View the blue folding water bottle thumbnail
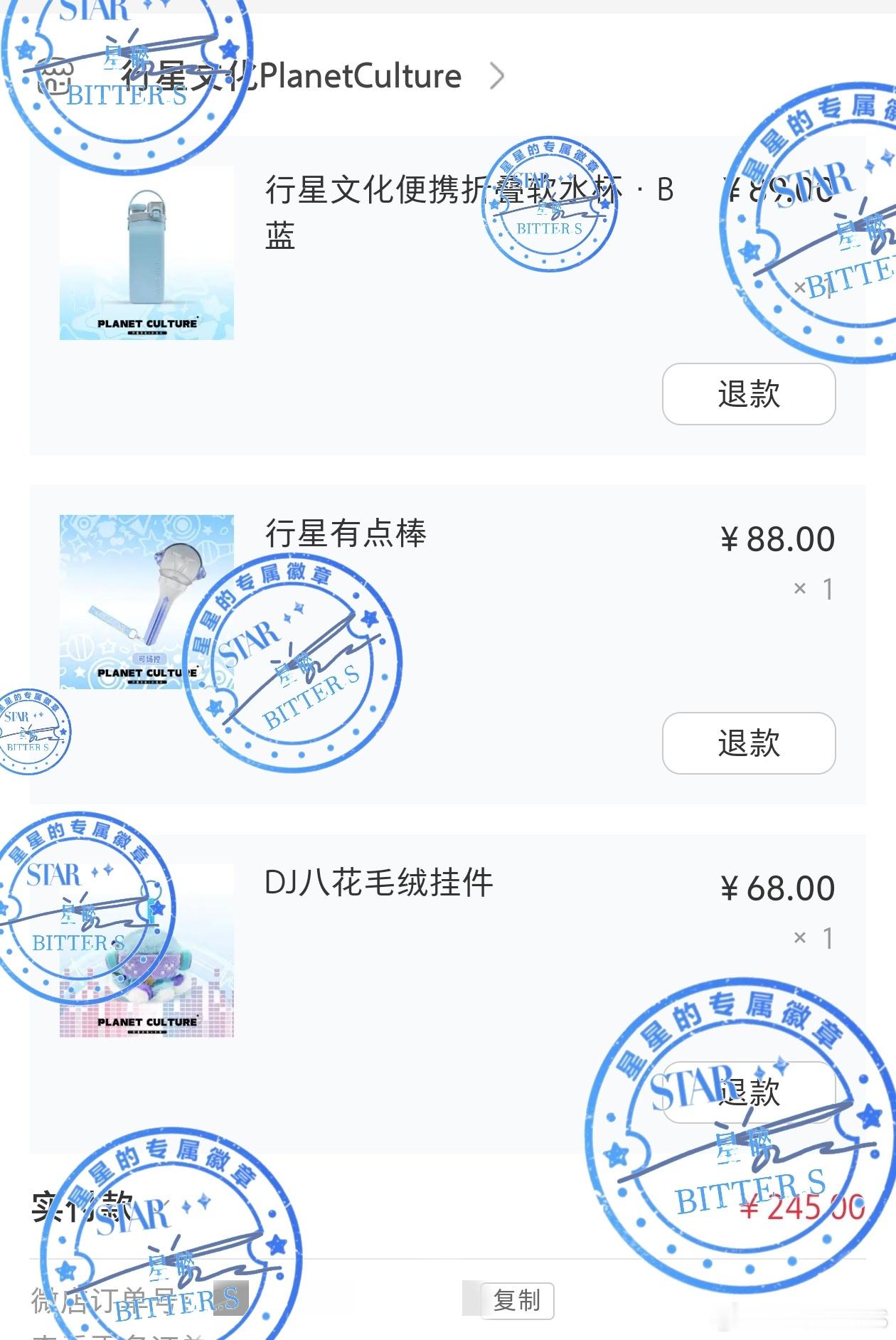Viewport: 896px width, 1340px height. point(148,254)
